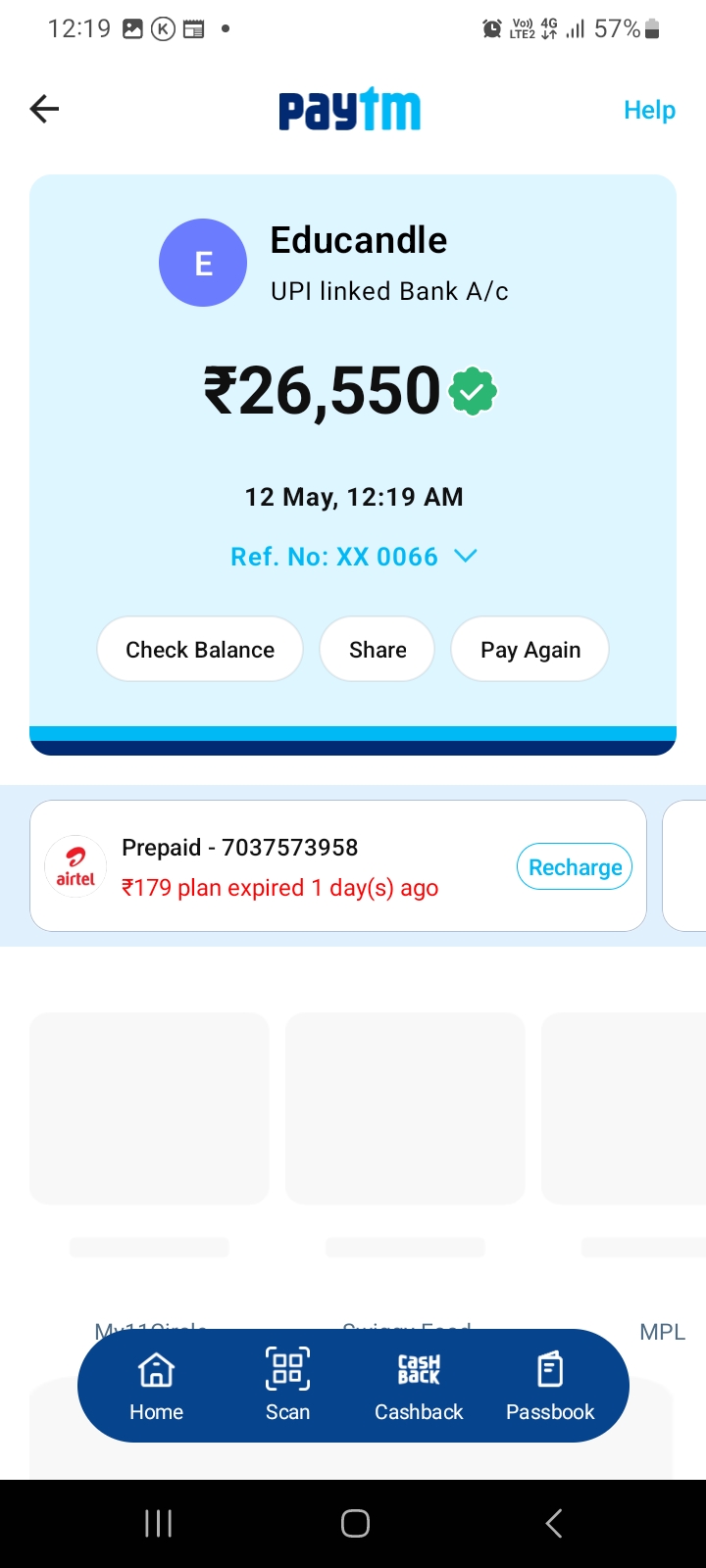Tap the Check Balance button
The height and width of the screenshot is (1568, 706).
(200, 650)
